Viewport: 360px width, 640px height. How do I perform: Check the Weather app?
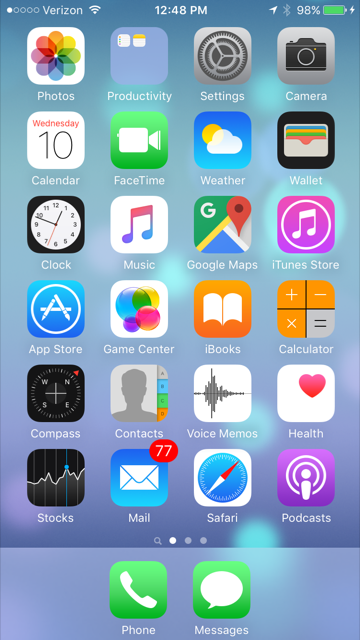tap(222, 140)
